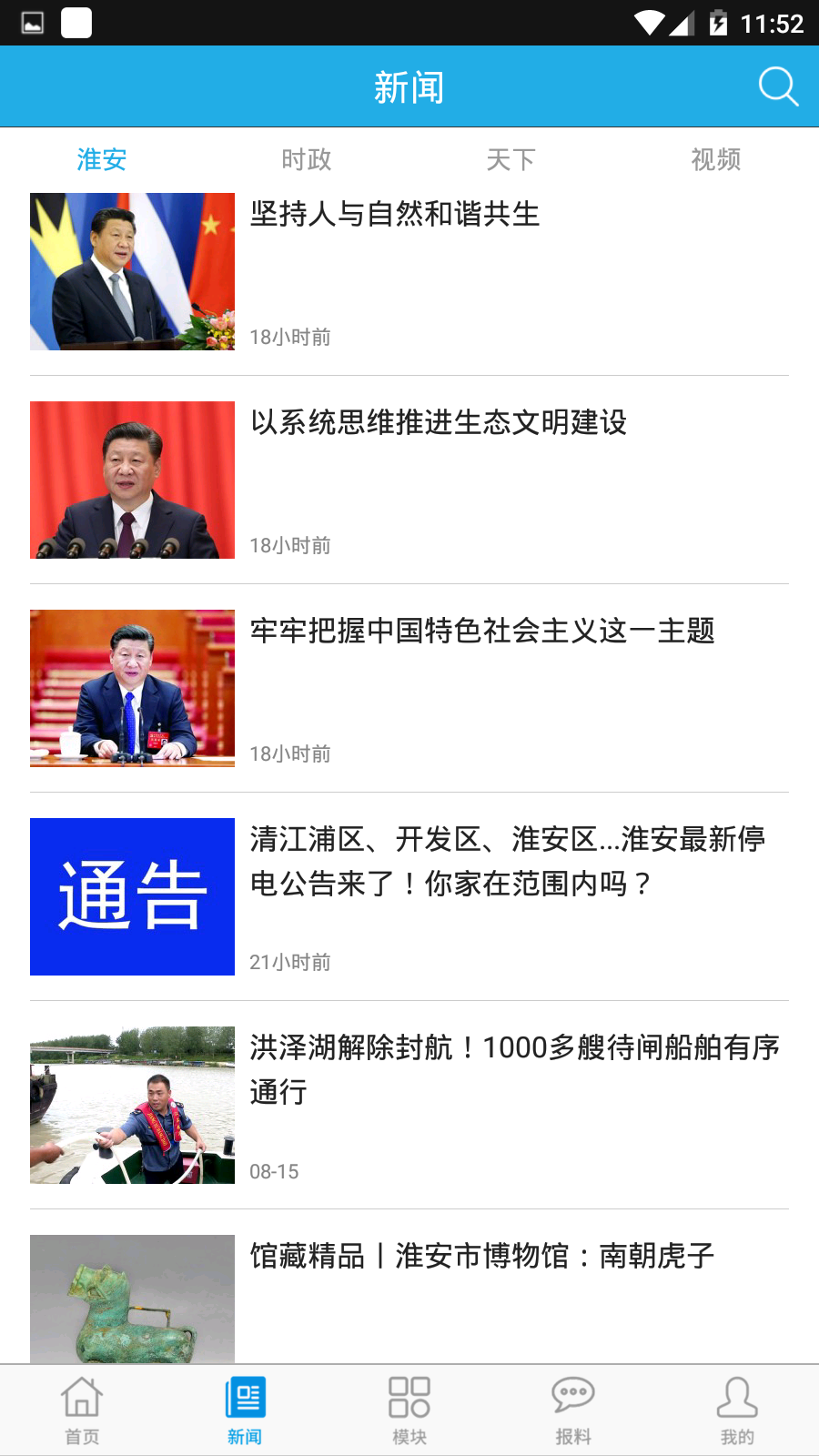This screenshot has width=819, height=1456.
Task: Select the 淮安 tab
Action: point(102,160)
